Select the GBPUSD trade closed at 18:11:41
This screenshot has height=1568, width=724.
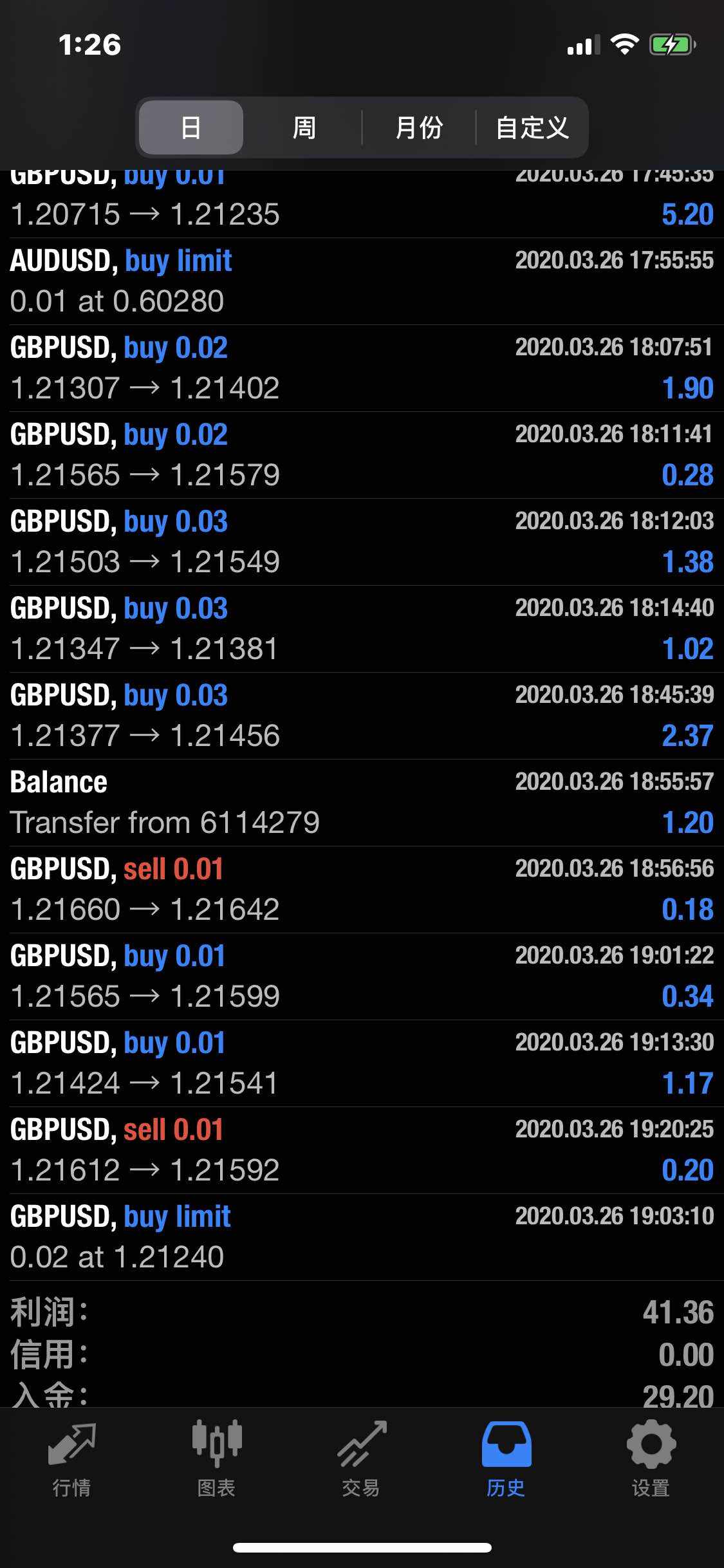click(362, 455)
